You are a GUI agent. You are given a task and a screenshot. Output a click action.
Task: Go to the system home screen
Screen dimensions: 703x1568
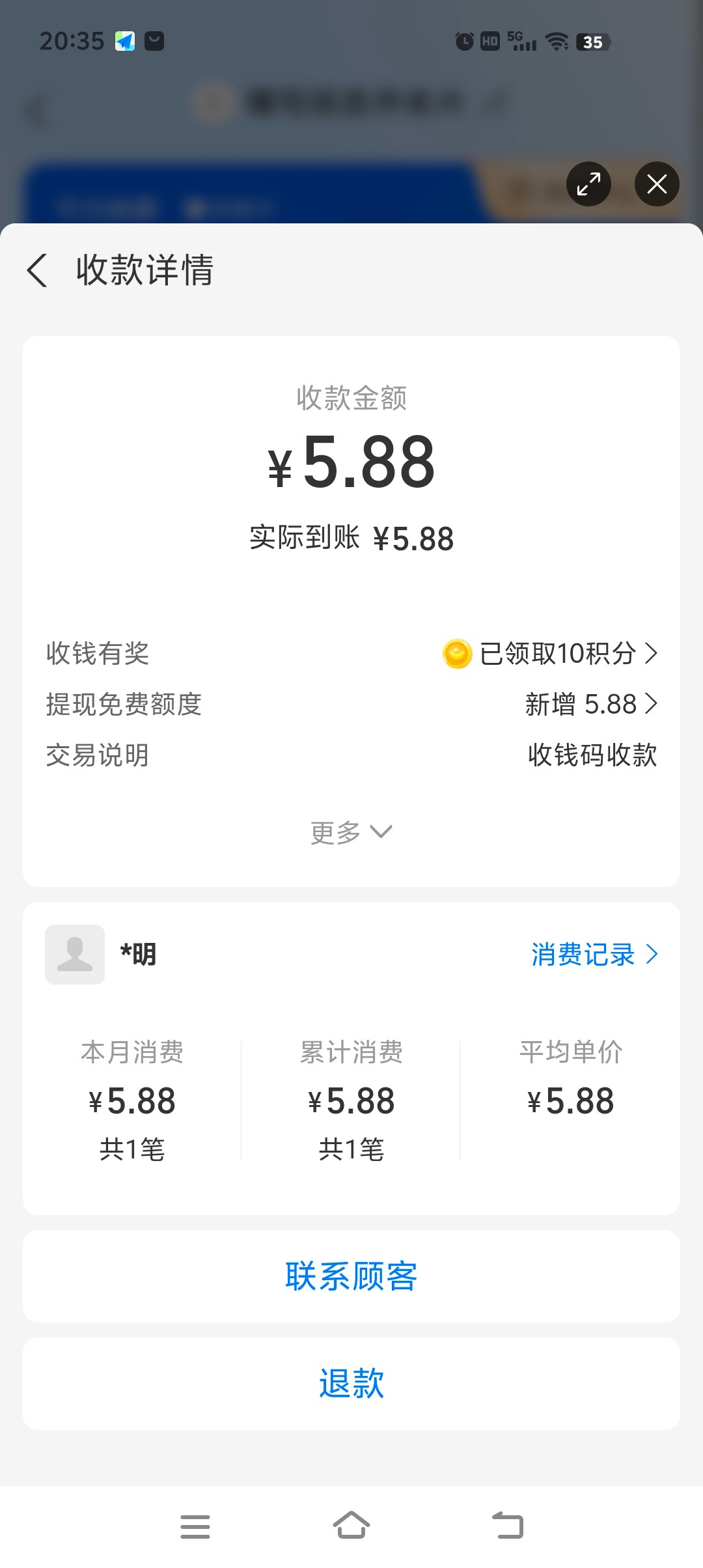click(351, 1526)
